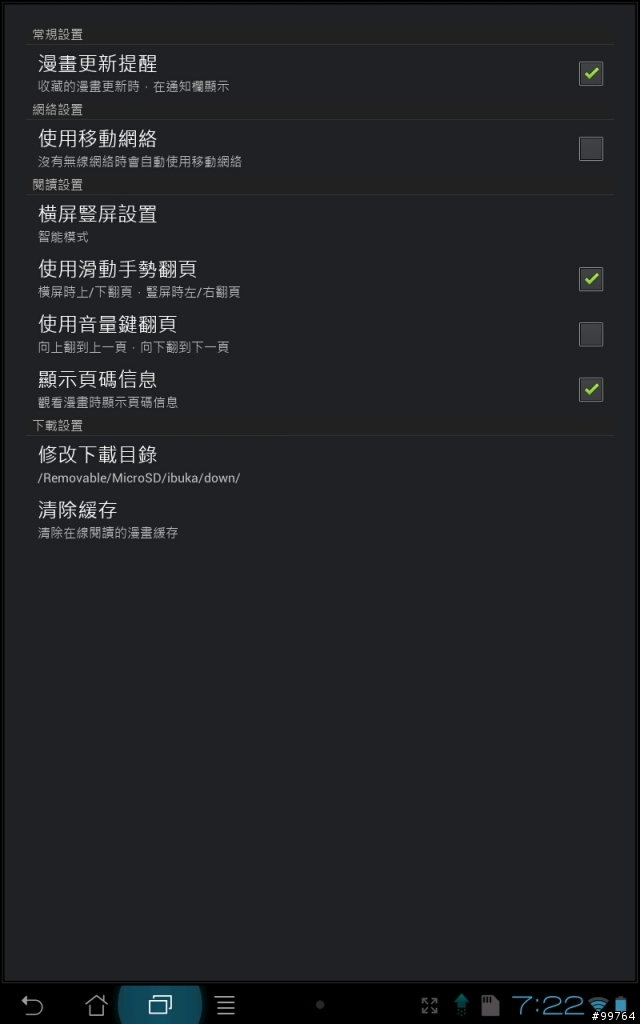Open the recent apps button
Screen dimensions: 640x1024
coord(160,1004)
